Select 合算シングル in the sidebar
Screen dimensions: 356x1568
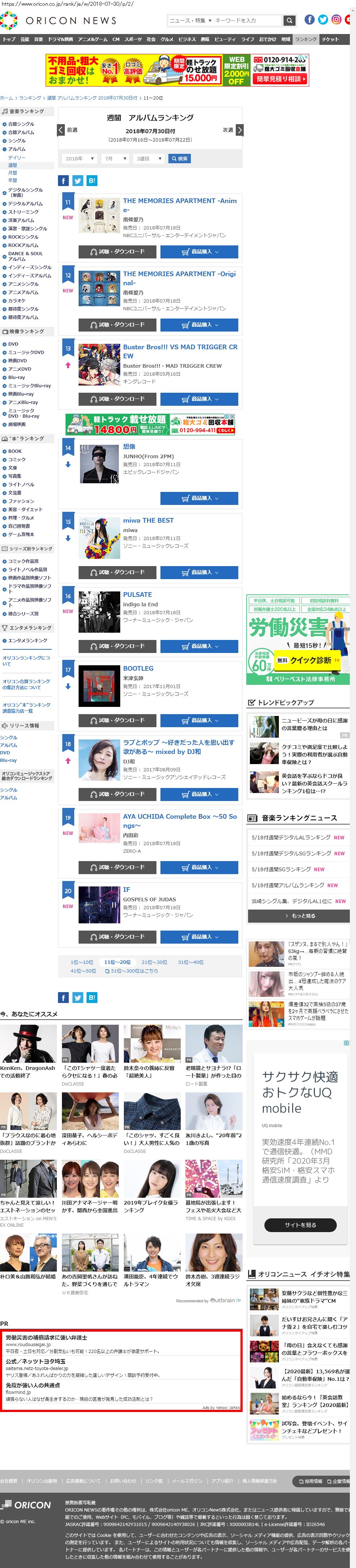(x=21, y=124)
